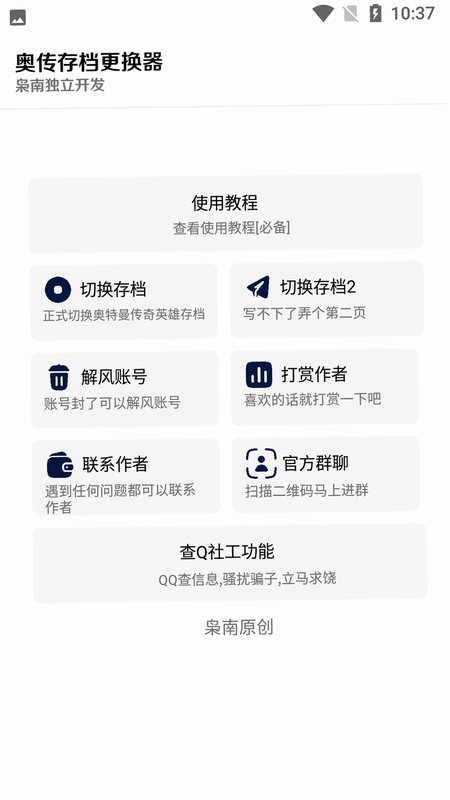
Task: Open the 切换存档2 second page card
Action: pyautogui.click(x=327, y=299)
